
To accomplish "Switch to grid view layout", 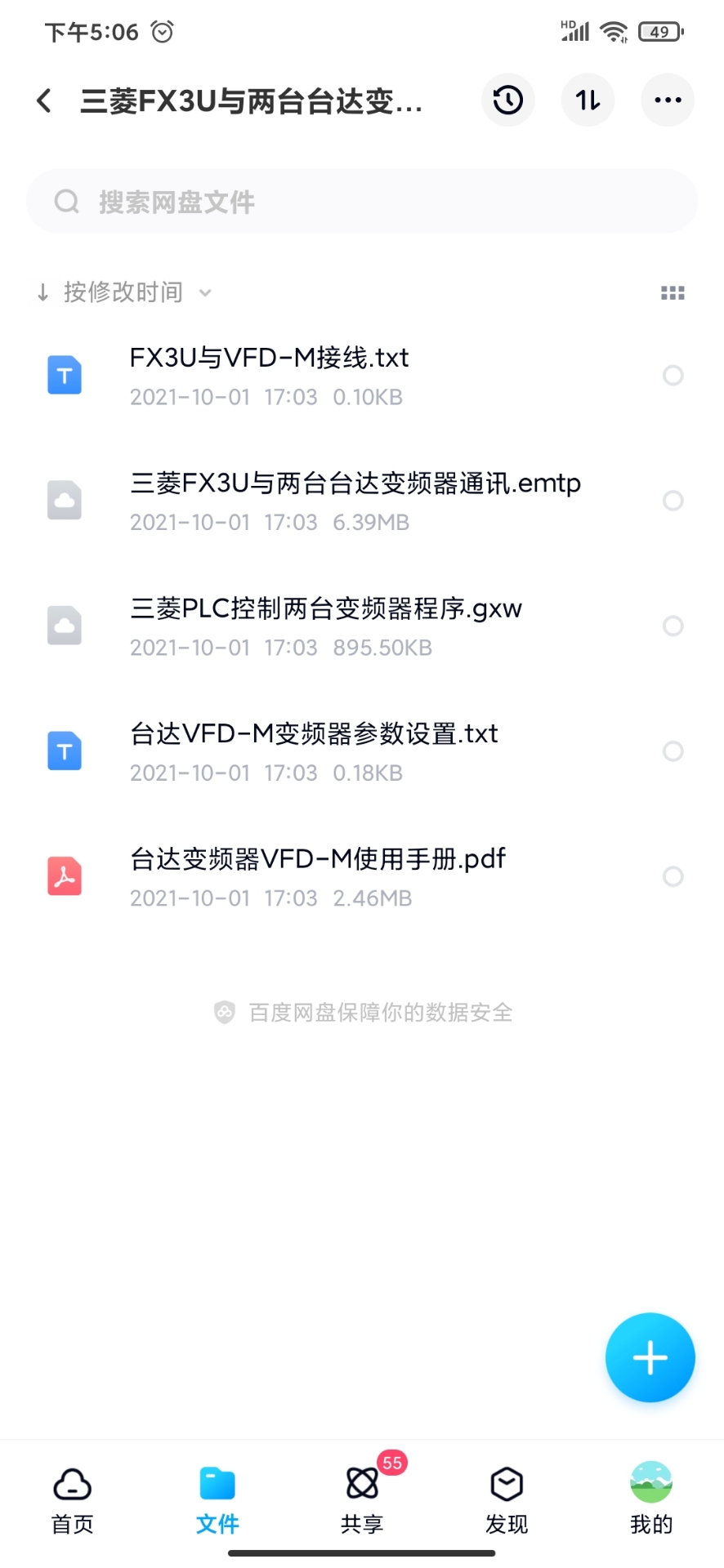I will (673, 292).
